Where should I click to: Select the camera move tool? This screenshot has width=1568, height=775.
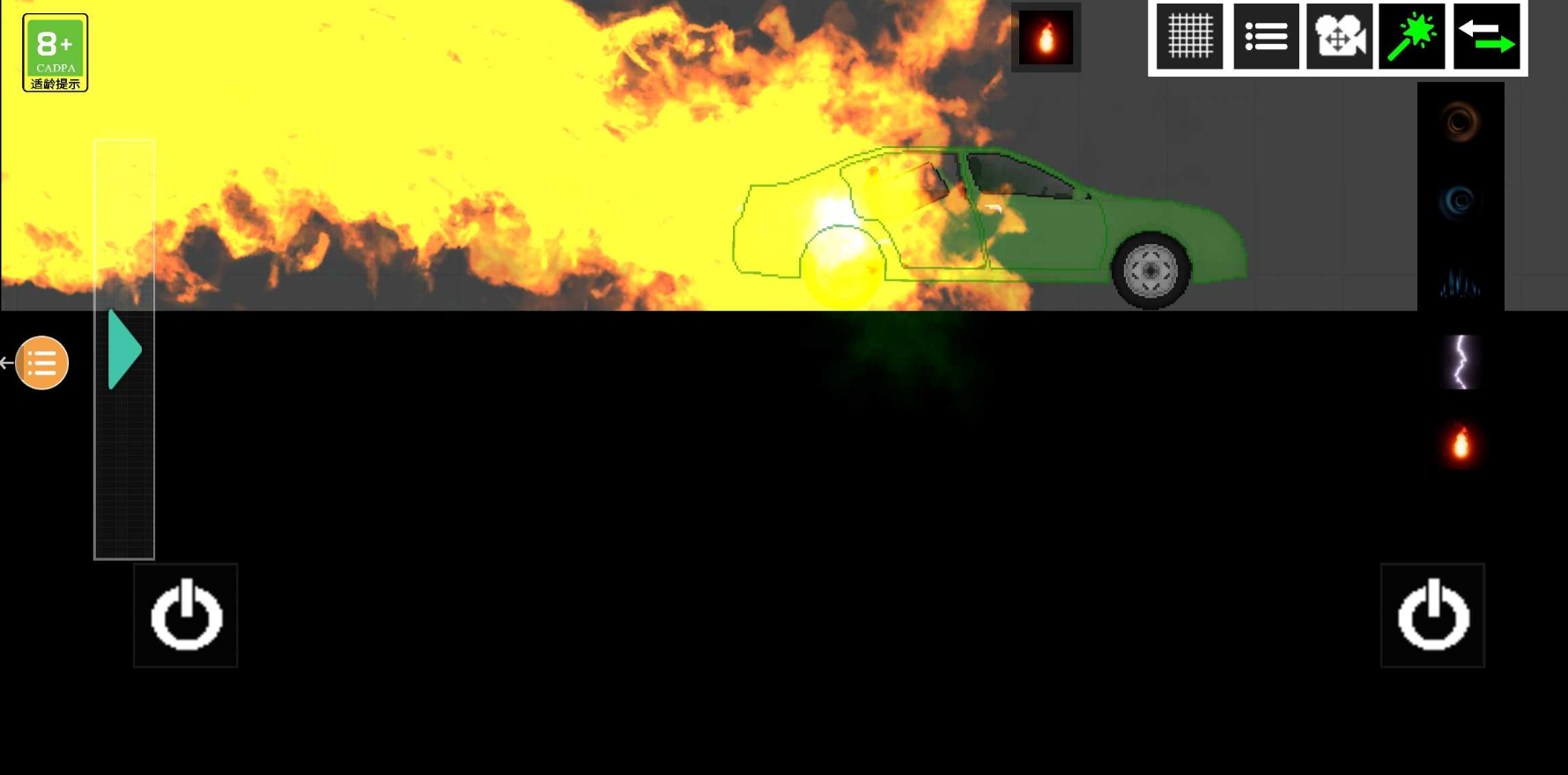coord(1339,37)
